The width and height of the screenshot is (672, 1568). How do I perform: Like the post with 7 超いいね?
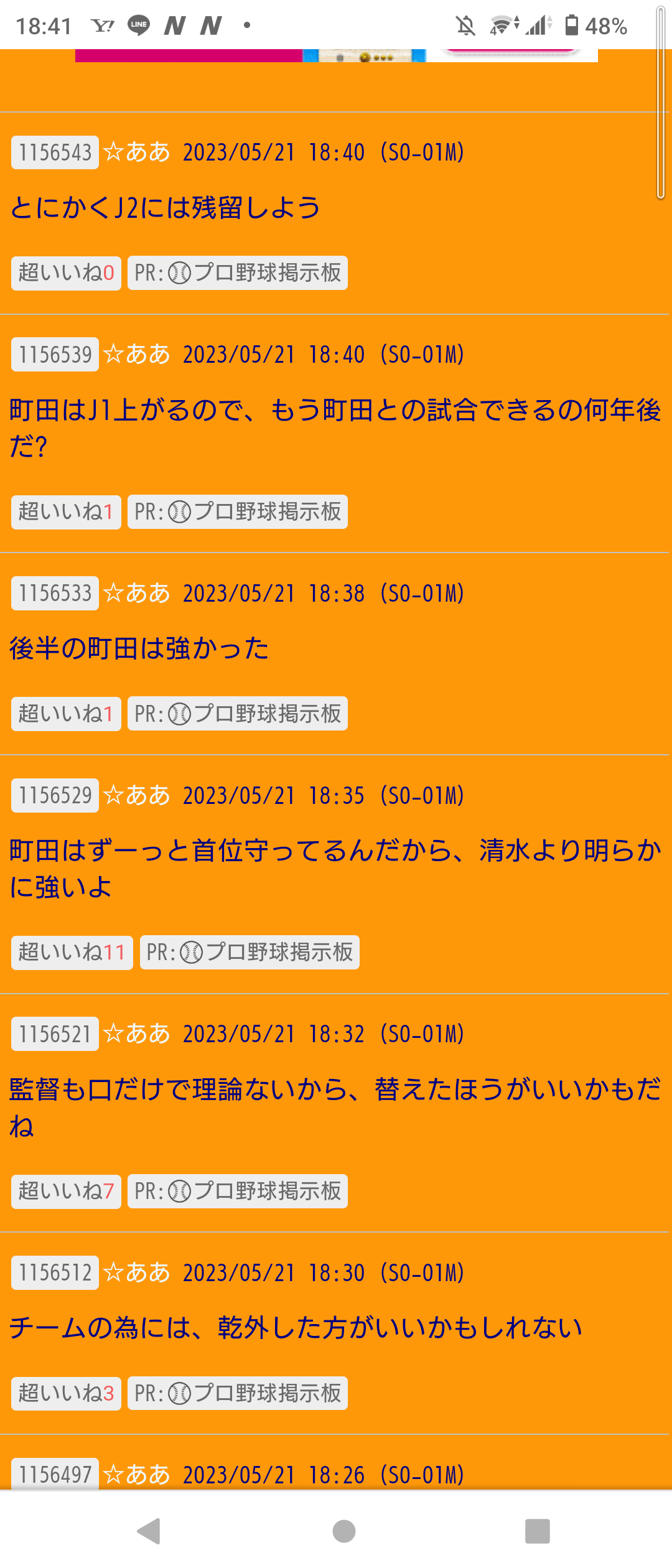(66, 1192)
